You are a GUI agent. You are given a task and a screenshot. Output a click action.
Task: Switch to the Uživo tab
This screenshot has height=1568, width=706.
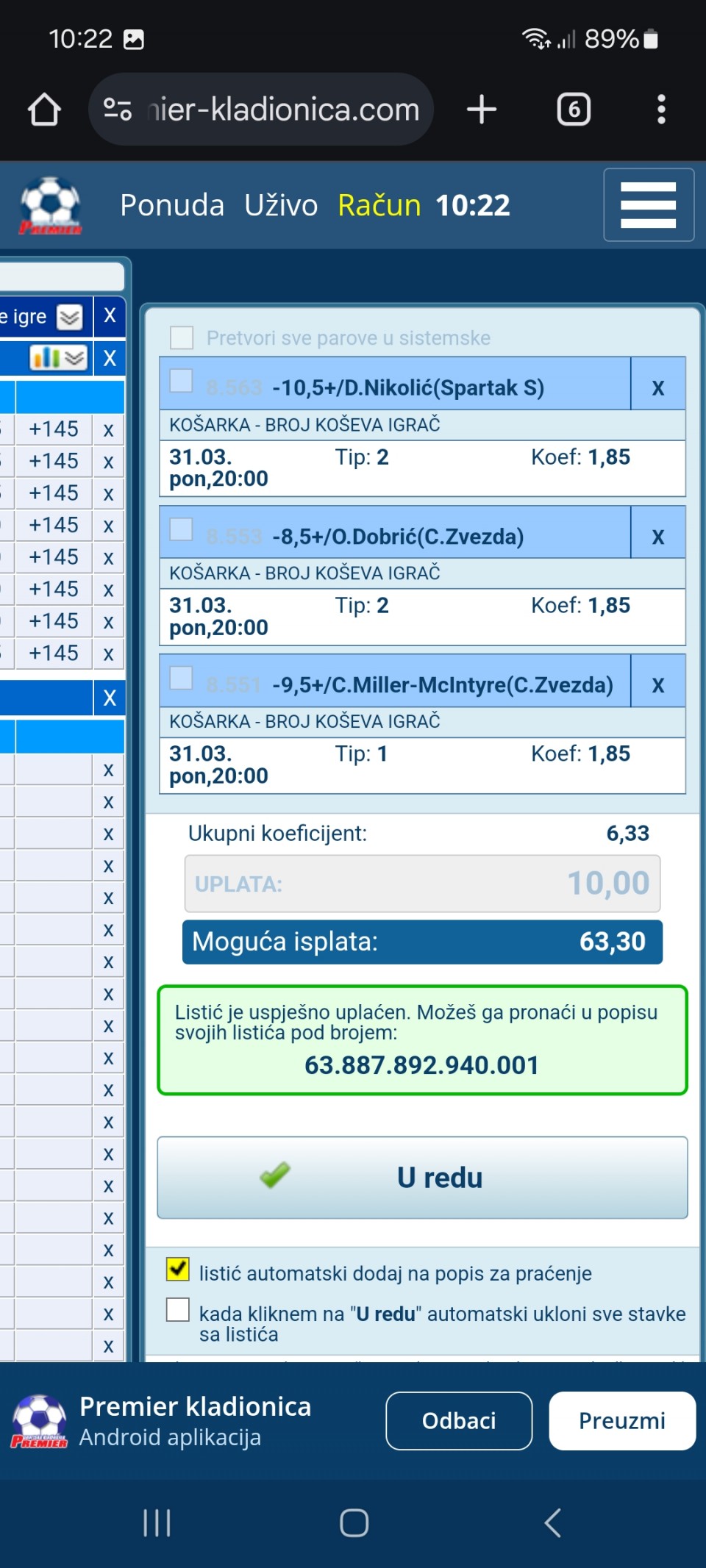[281, 205]
